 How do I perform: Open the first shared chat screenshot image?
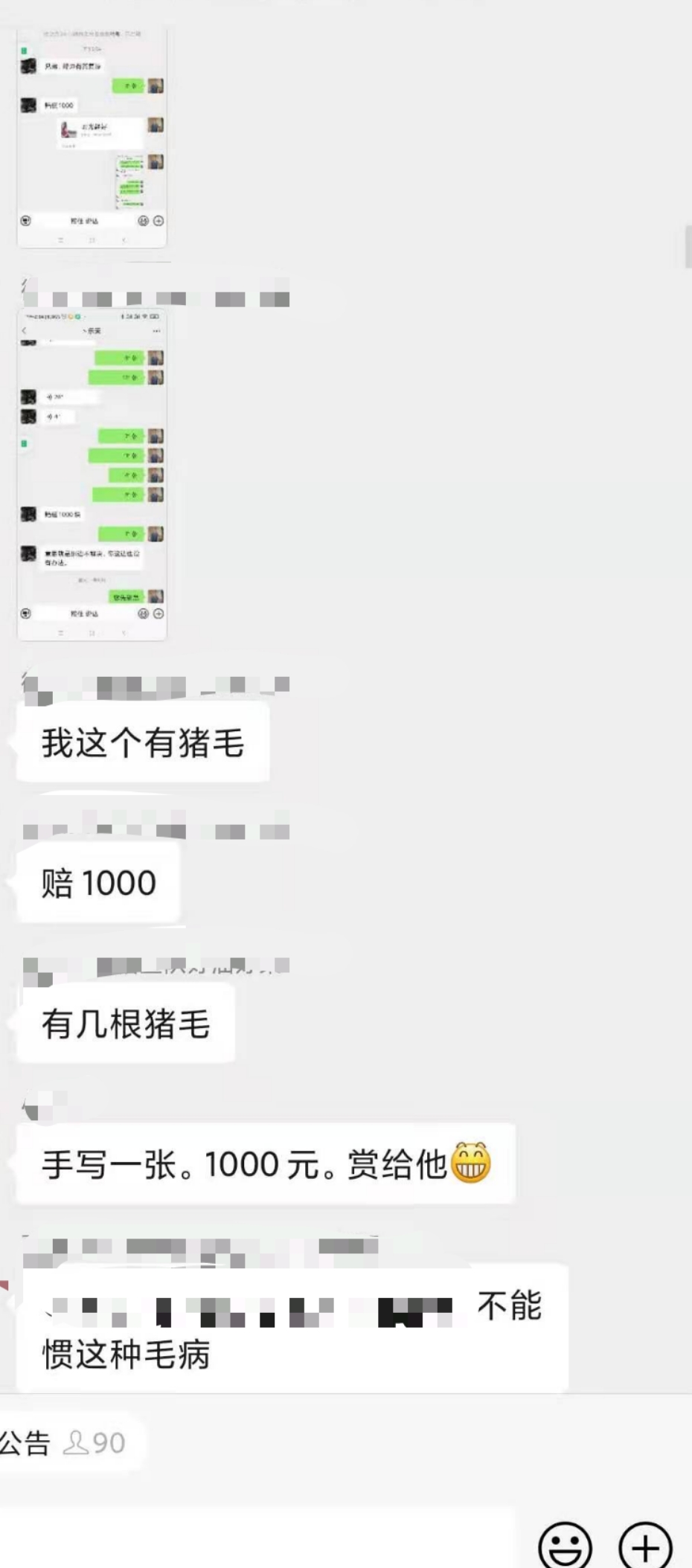(92, 138)
